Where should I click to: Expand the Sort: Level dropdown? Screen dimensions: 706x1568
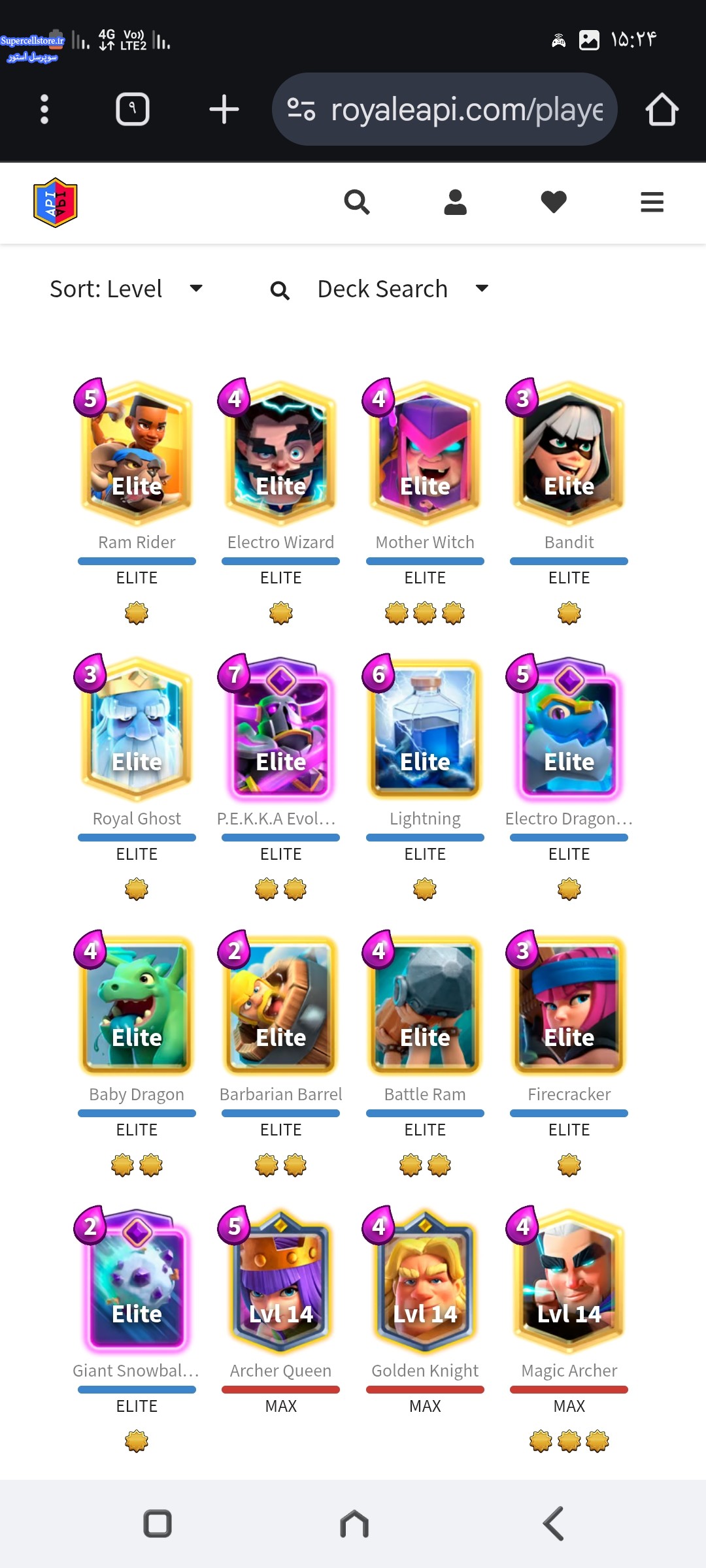tap(126, 289)
